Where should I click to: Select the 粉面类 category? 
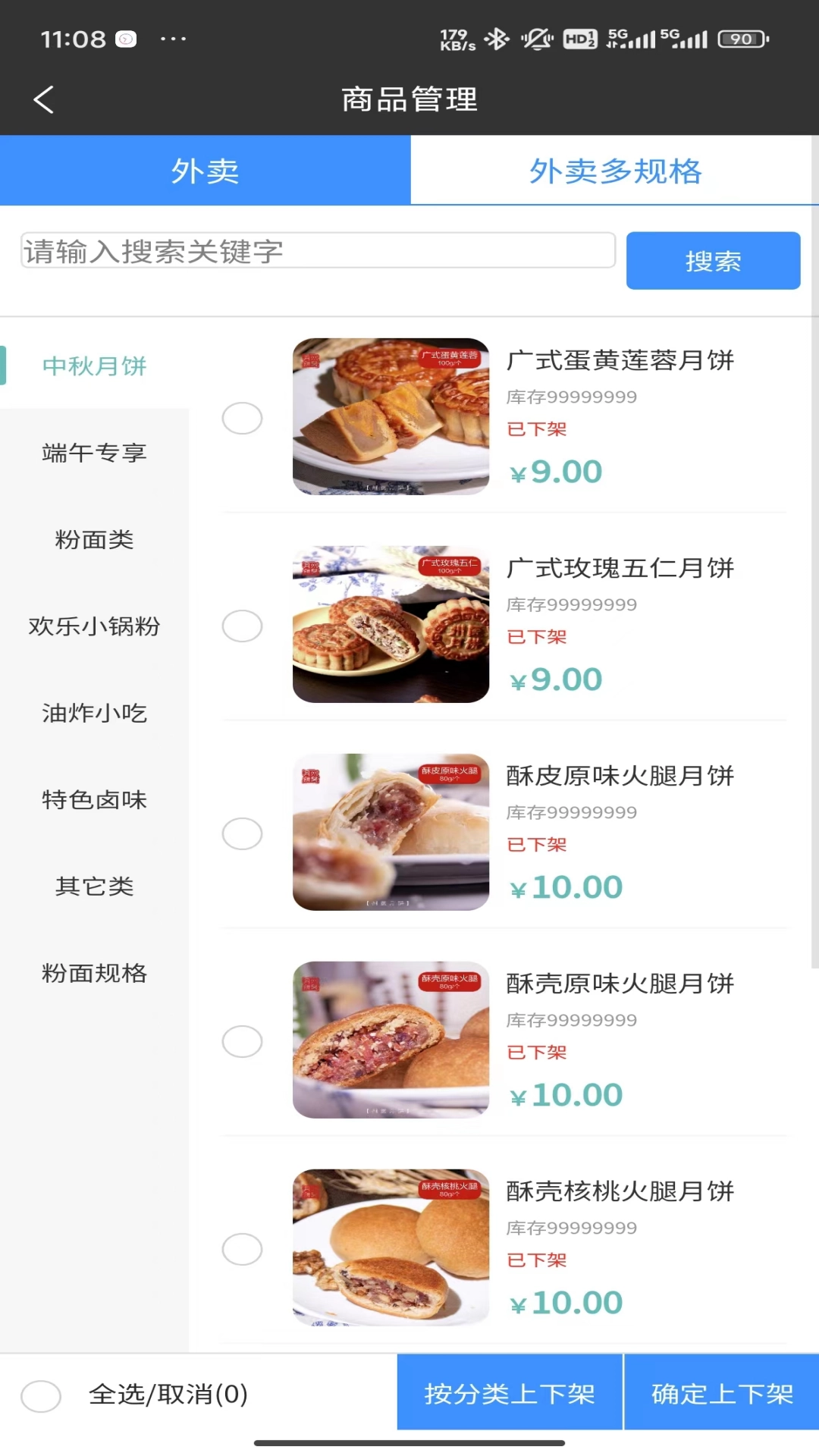pyautogui.click(x=95, y=539)
